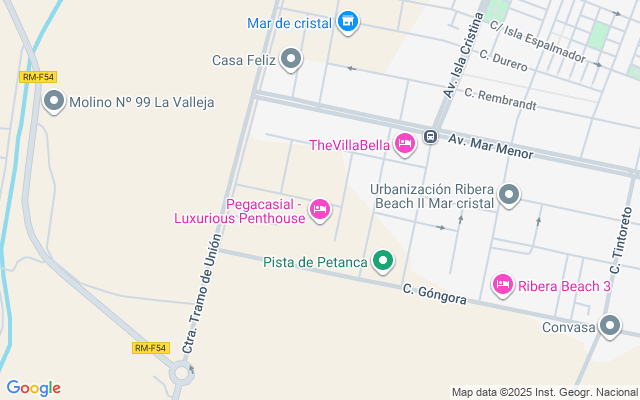Select the Mar de cristal shop marker

click(x=347, y=22)
